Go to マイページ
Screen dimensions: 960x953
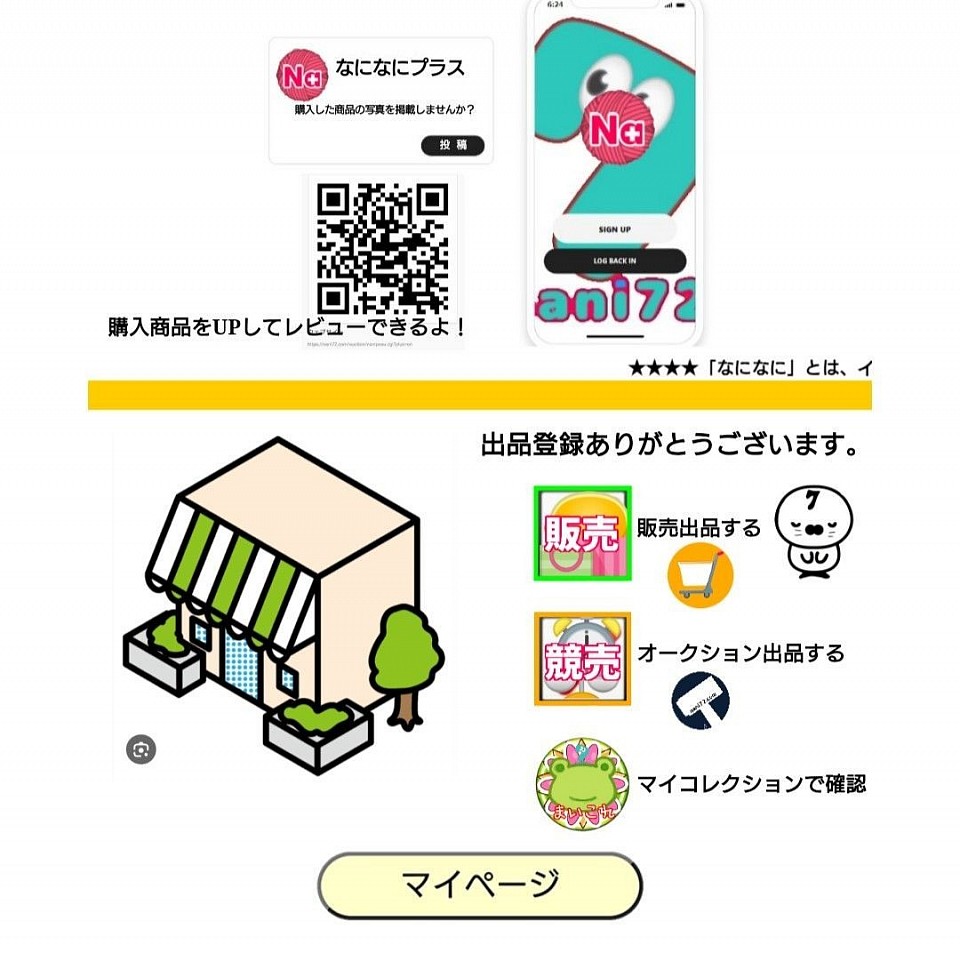[x=480, y=884]
